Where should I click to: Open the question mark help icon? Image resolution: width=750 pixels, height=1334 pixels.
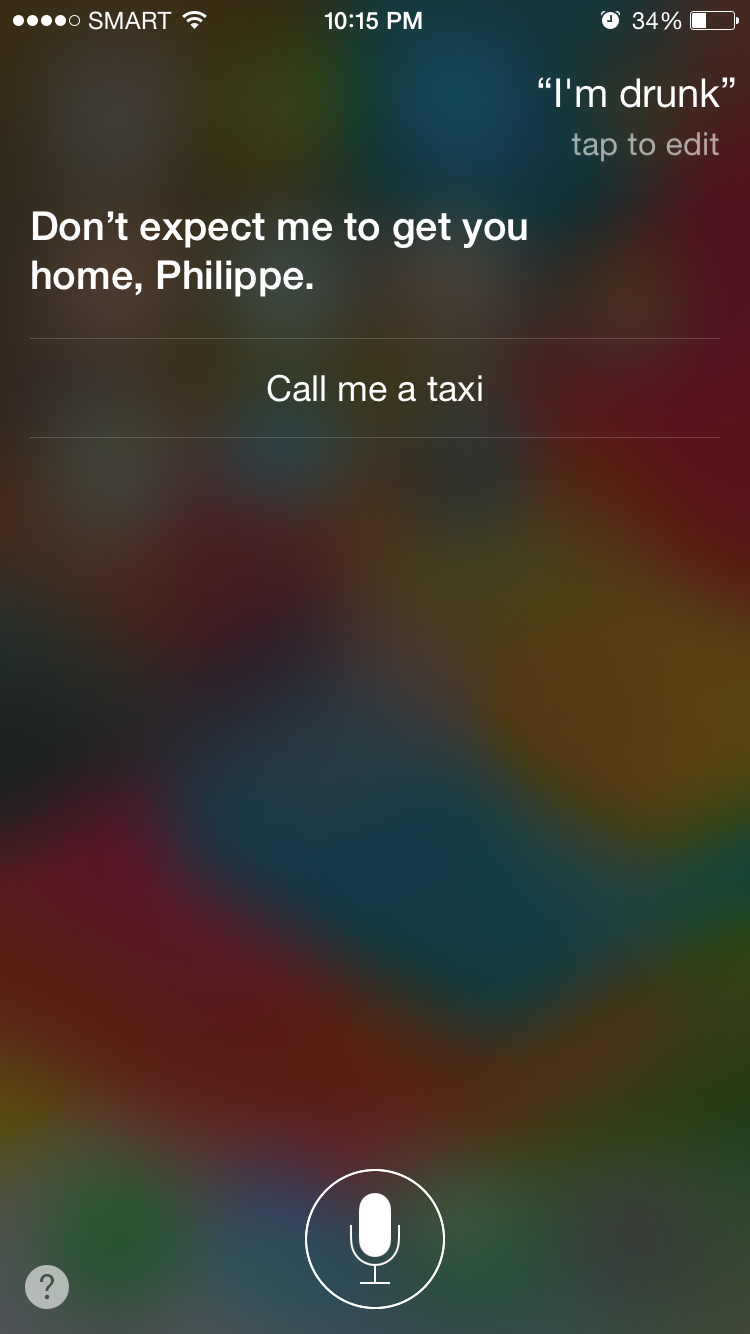[47, 1286]
